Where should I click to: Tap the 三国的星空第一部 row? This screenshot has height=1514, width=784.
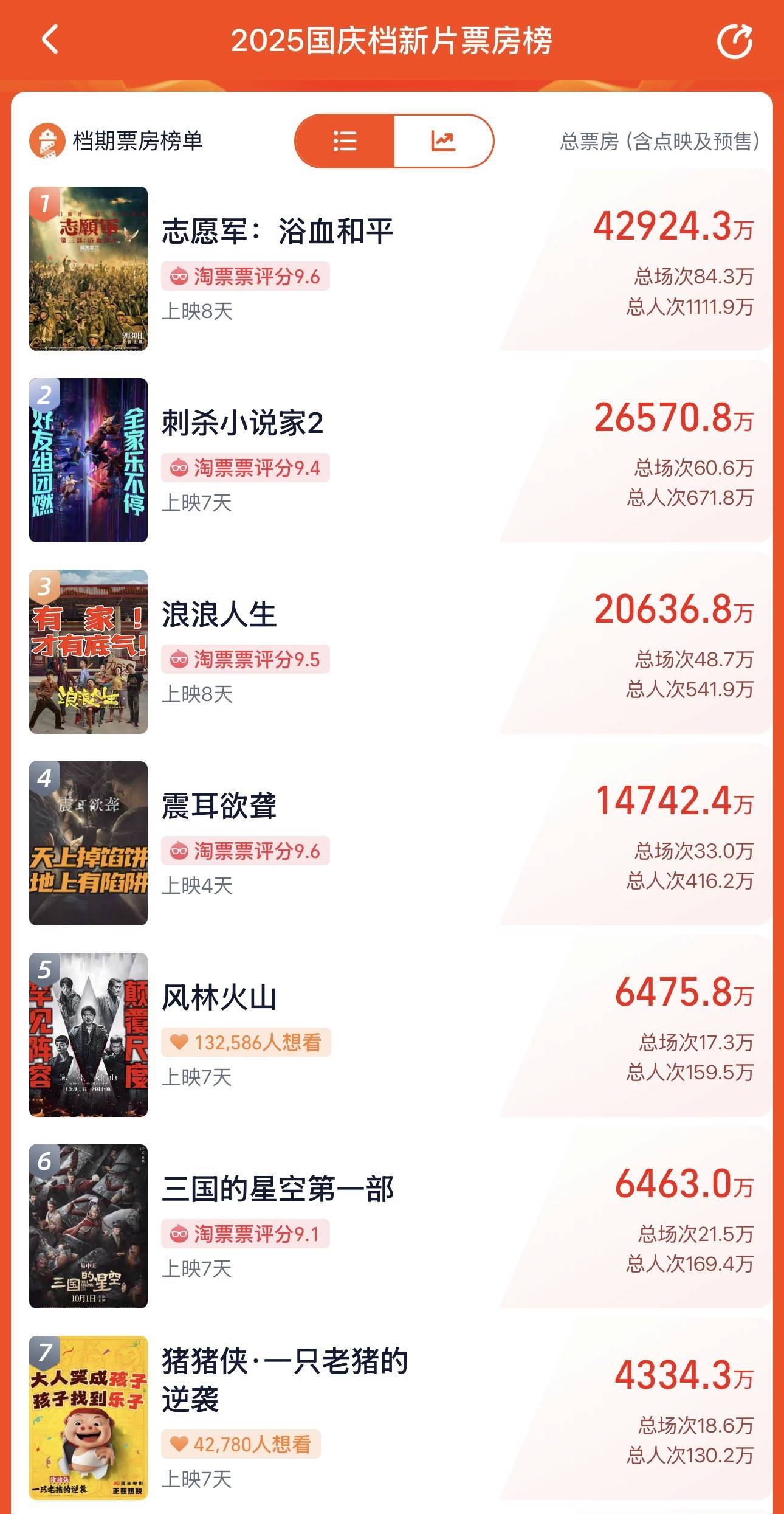click(x=278, y=1189)
